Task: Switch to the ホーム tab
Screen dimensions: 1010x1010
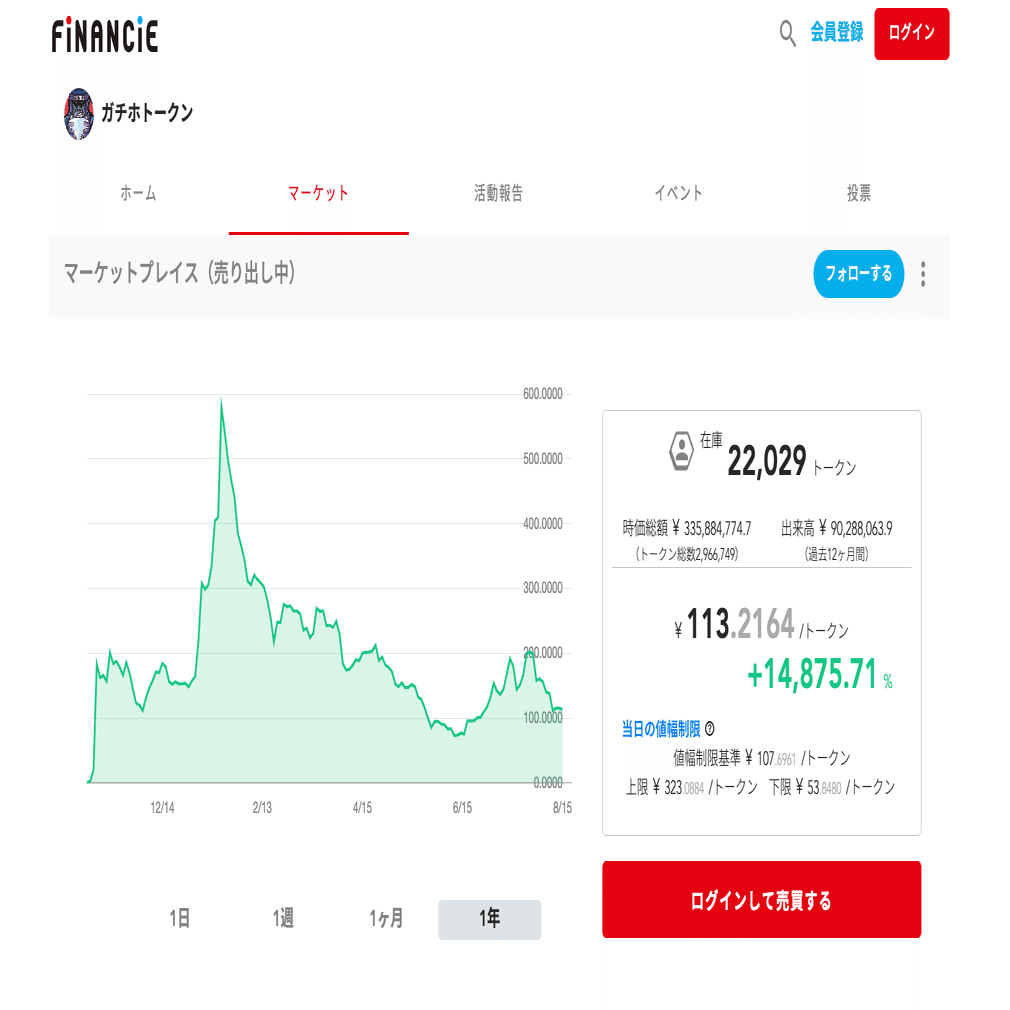Action: [x=138, y=194]
